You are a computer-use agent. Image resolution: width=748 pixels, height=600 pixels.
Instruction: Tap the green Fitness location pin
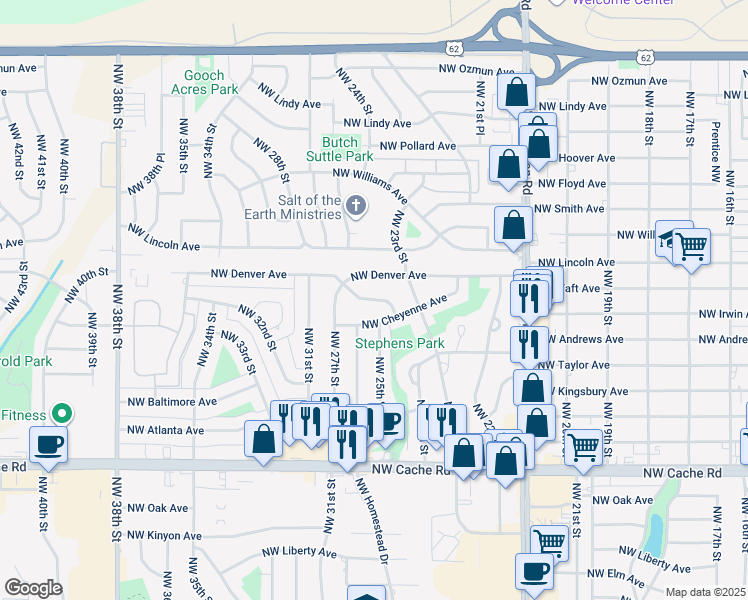pyautogui.click(x=62, y=414)
